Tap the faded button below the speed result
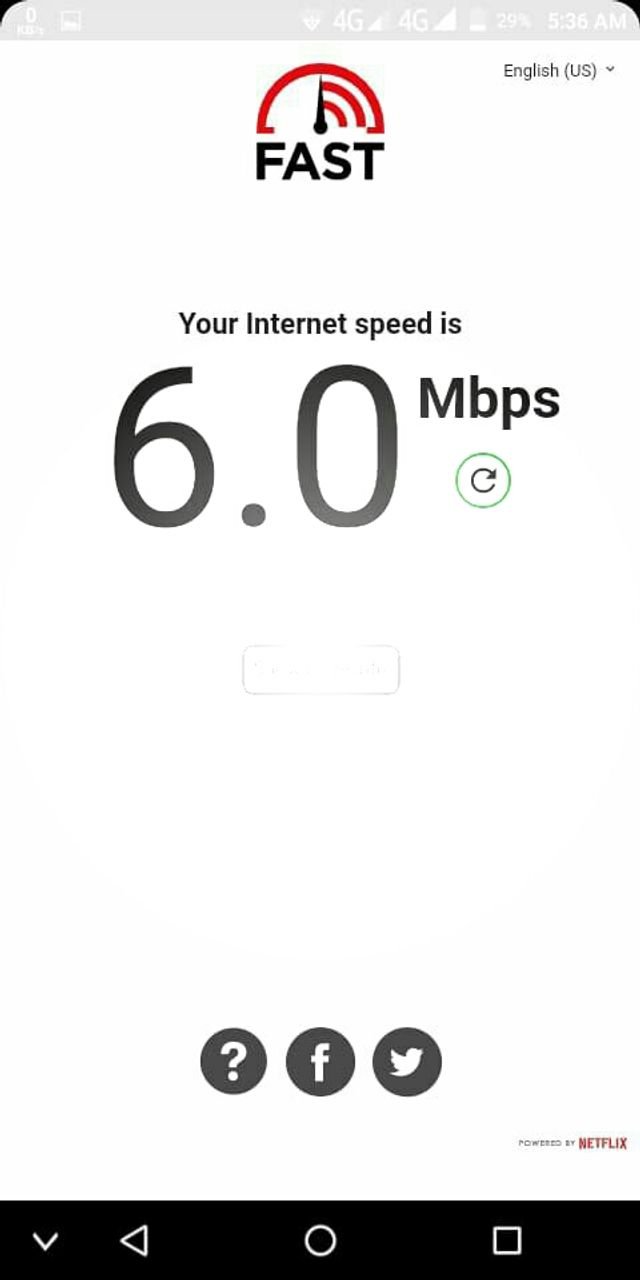Screen dimensions: 640x1280 (321, 670)
